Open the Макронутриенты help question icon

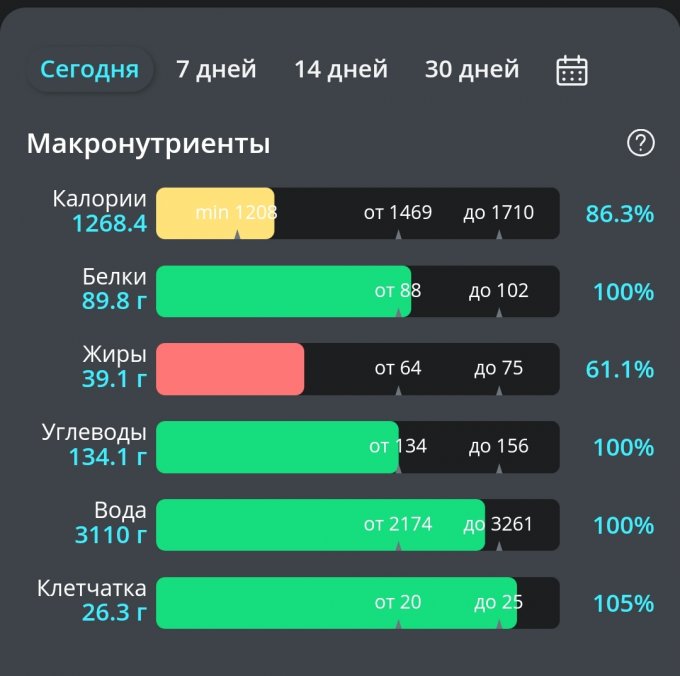(640, 143)
